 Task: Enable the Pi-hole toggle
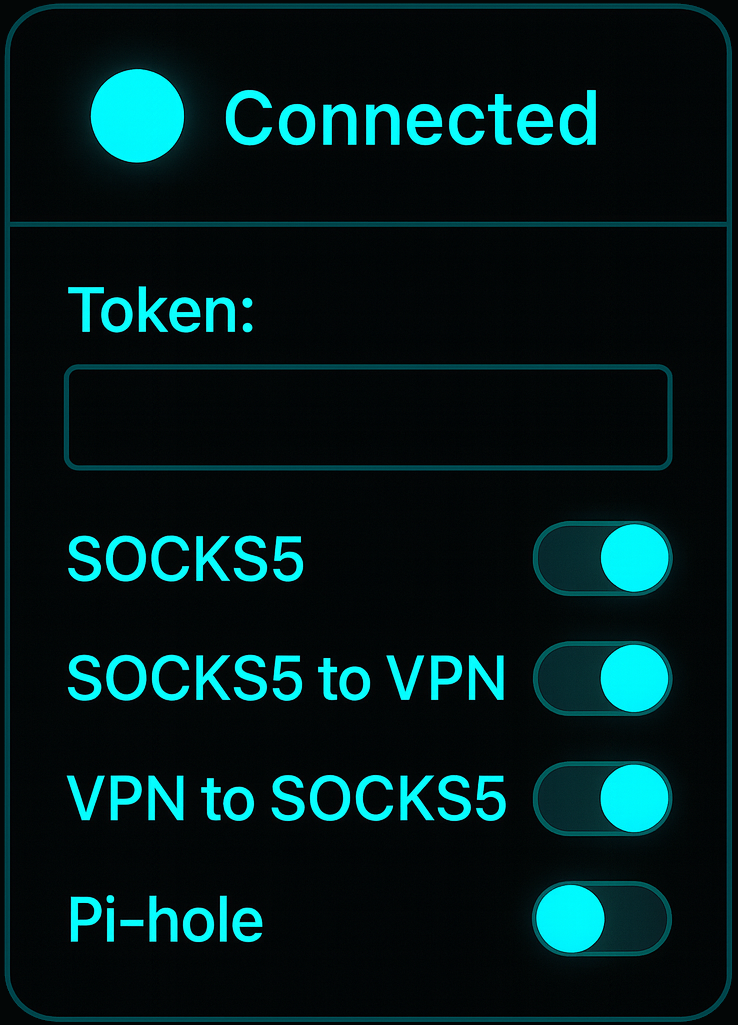point(602,918)
